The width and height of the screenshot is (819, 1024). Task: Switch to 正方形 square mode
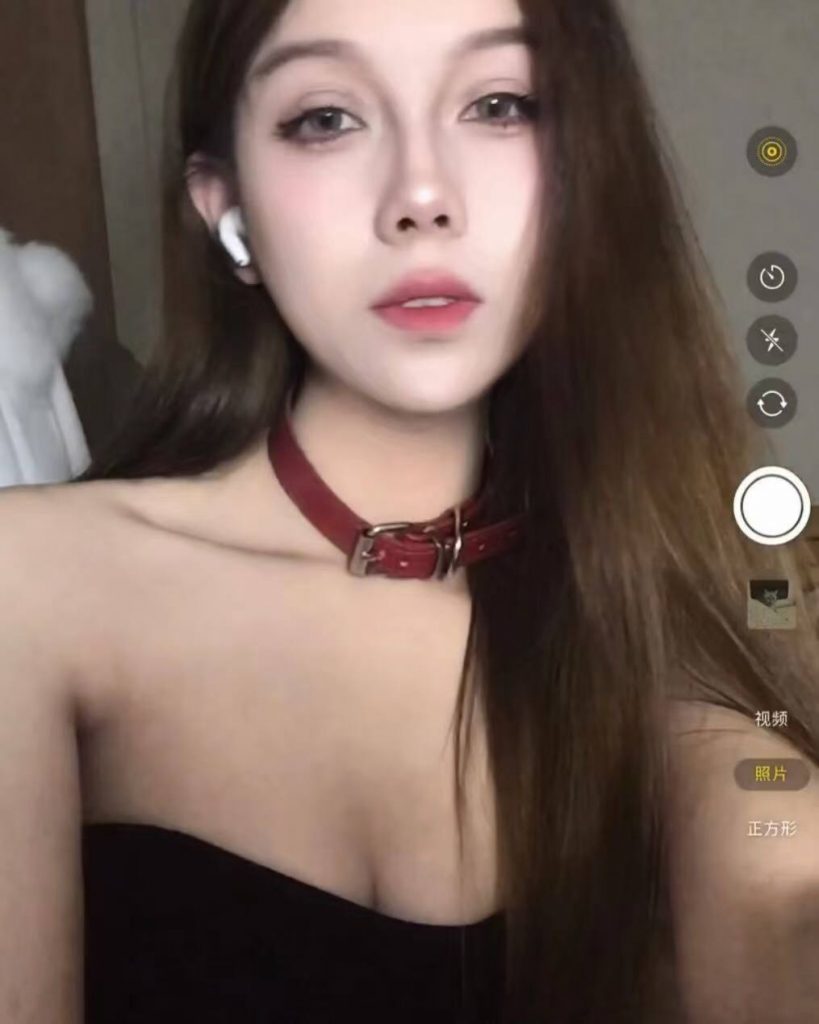tap(771, 829)
